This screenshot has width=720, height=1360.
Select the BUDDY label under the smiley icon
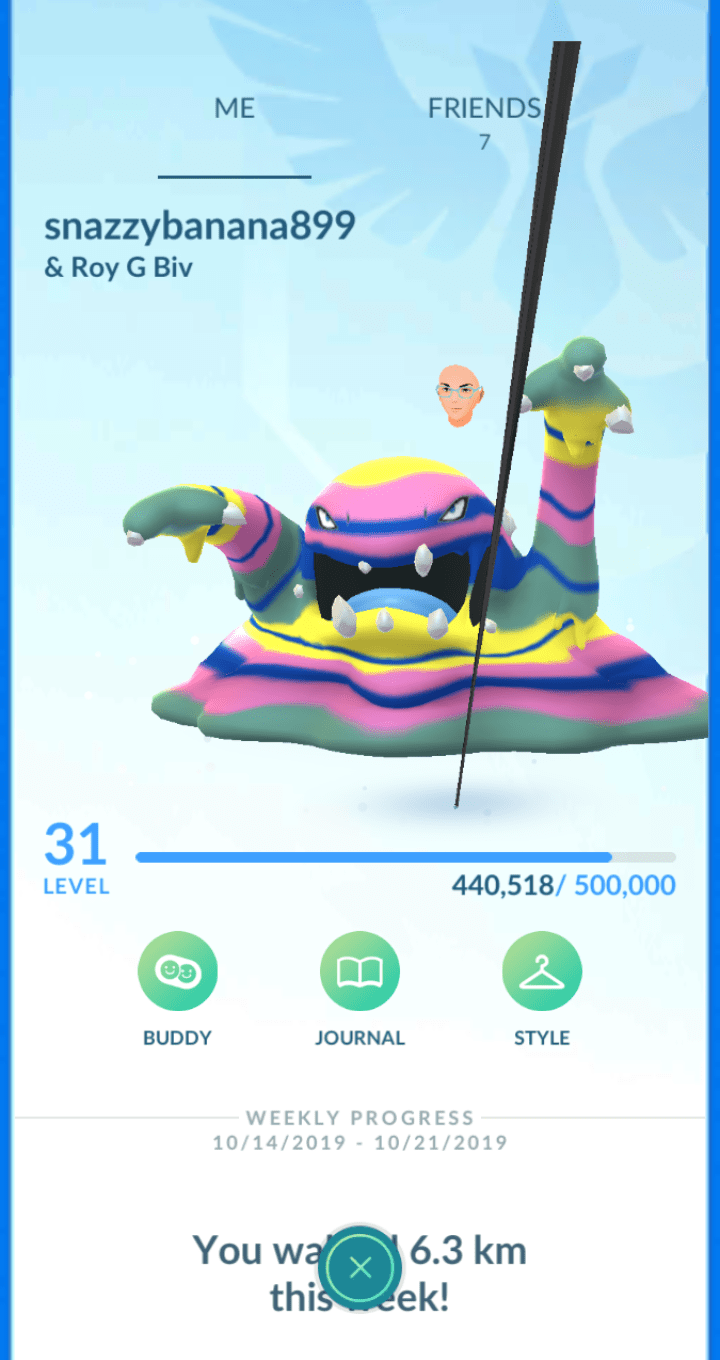pos(178,1038)
